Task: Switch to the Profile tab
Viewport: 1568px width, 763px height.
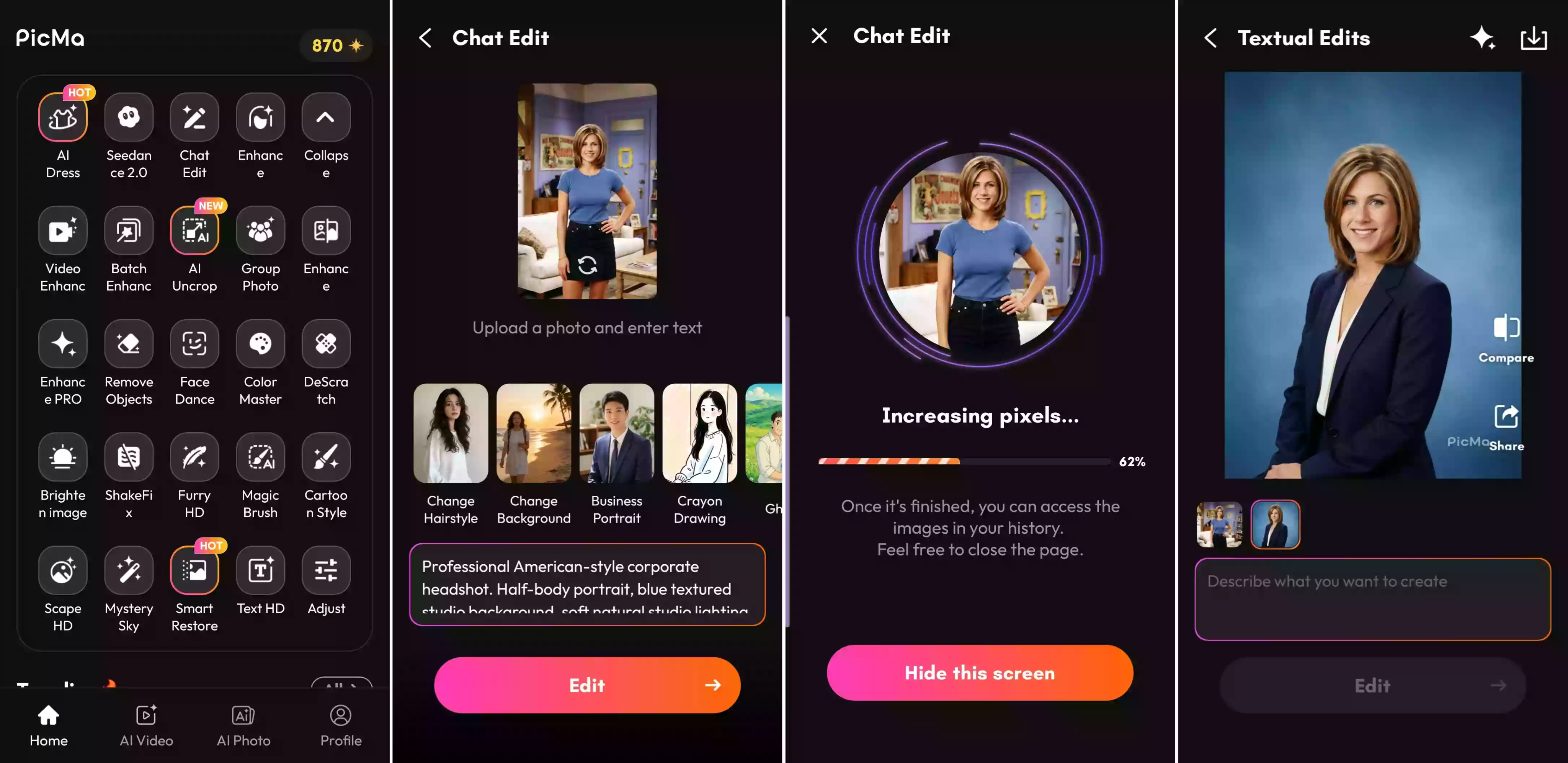Action: 341,725
